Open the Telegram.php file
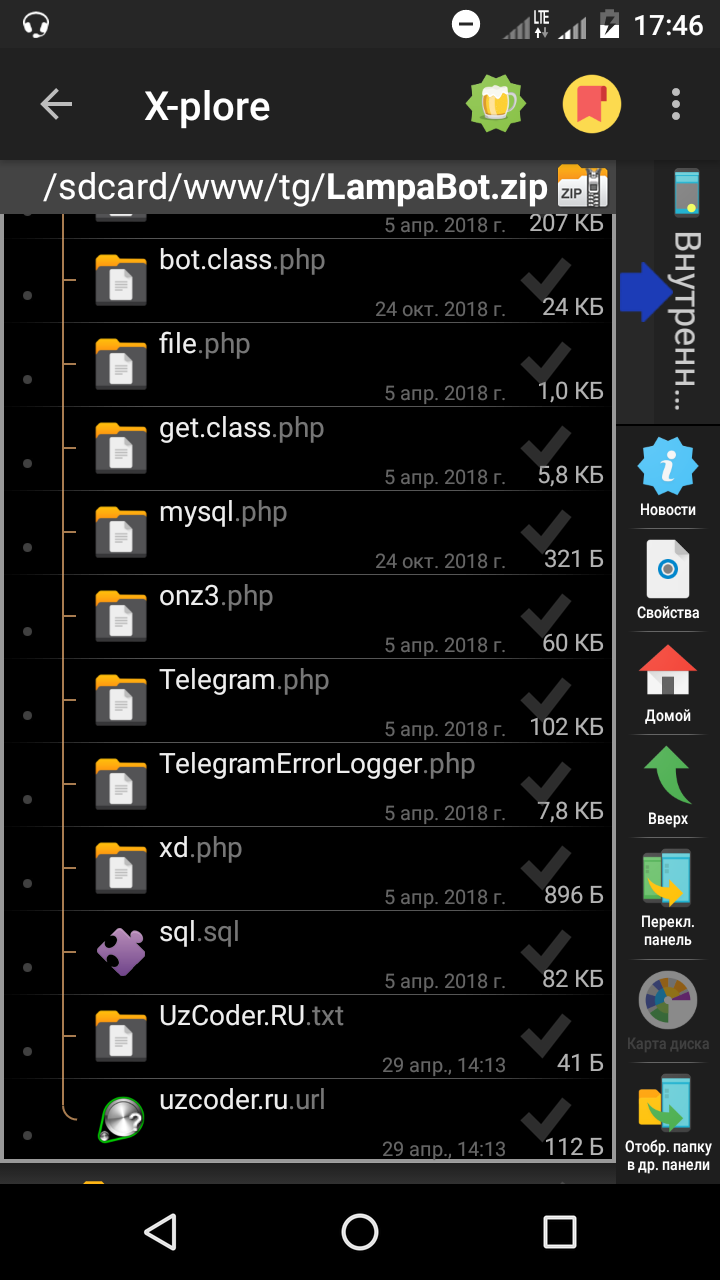Image resolution: width=720 pixels, height=1280 pixels. (x=244, y=681)
